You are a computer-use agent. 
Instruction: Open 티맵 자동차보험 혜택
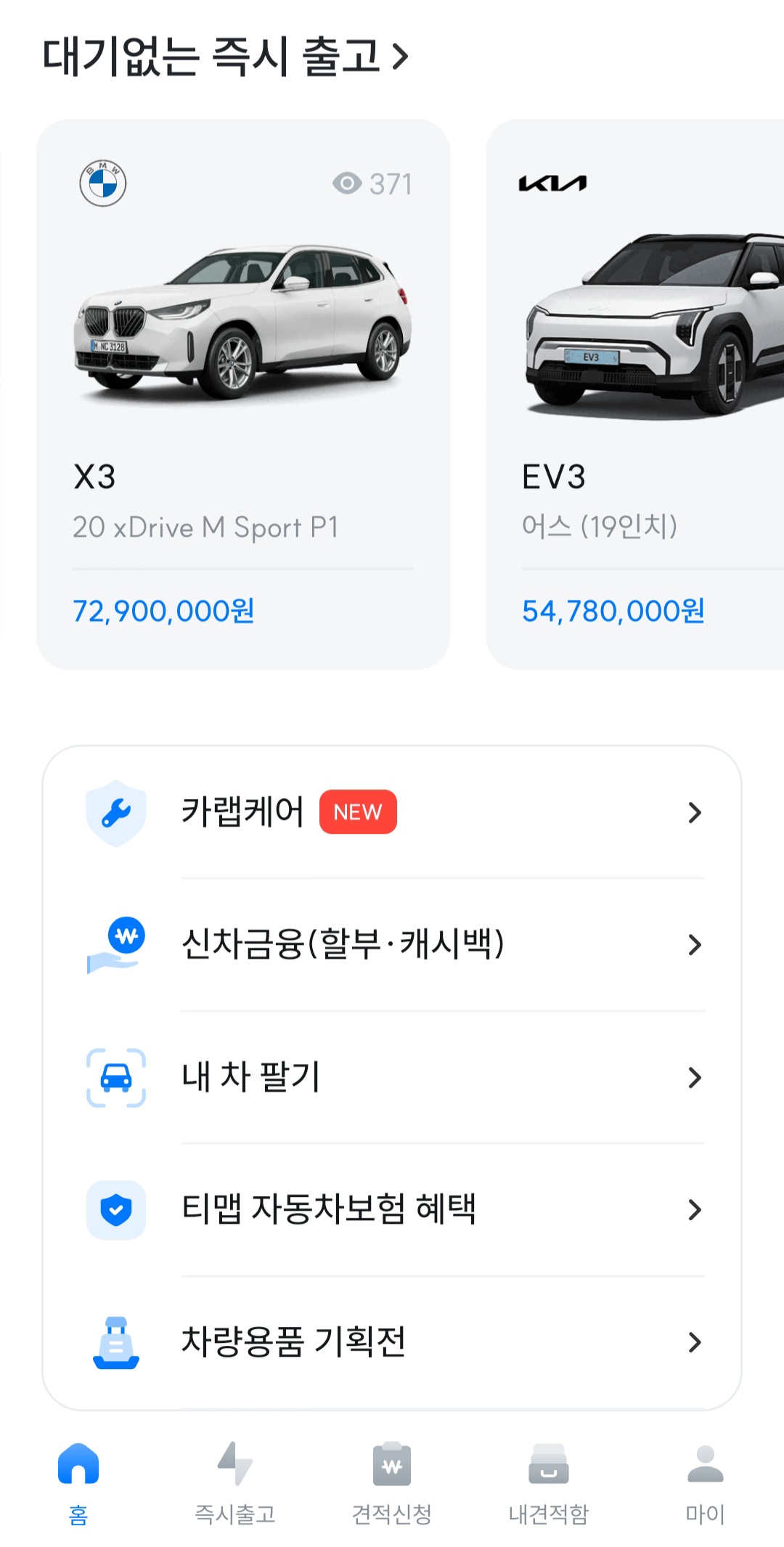tap(392, 1209)
